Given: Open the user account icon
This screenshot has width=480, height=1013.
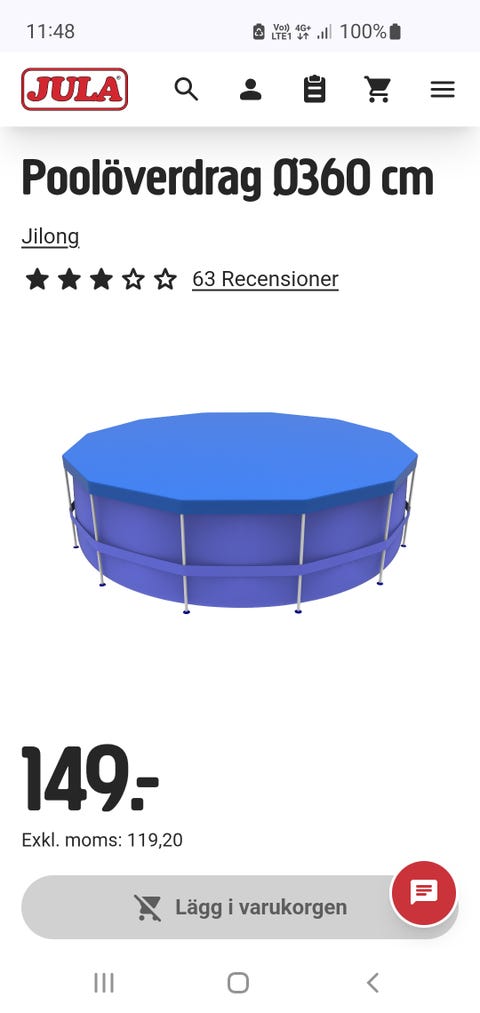Looking at the screenshot, I should pos(250,89).
